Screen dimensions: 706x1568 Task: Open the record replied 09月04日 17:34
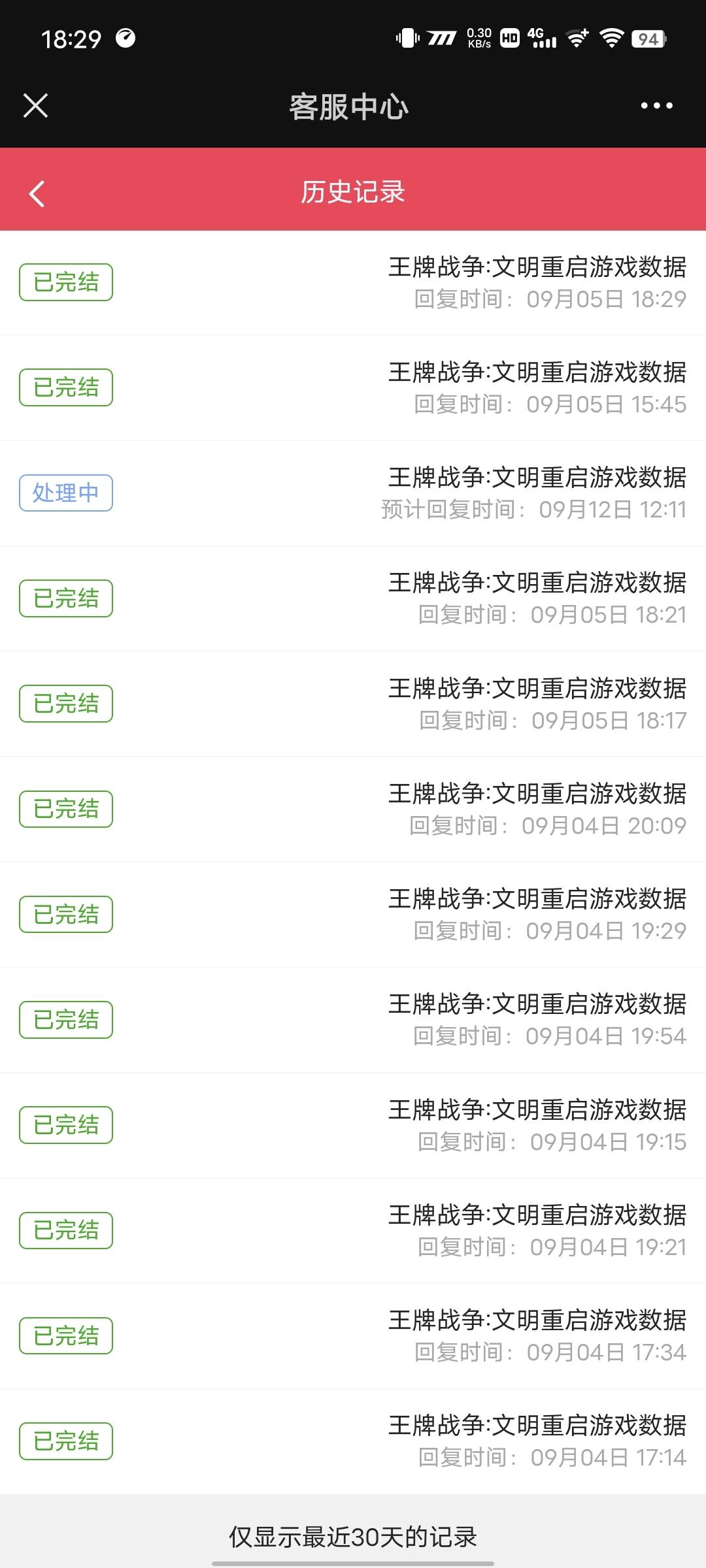[353, 1336]
